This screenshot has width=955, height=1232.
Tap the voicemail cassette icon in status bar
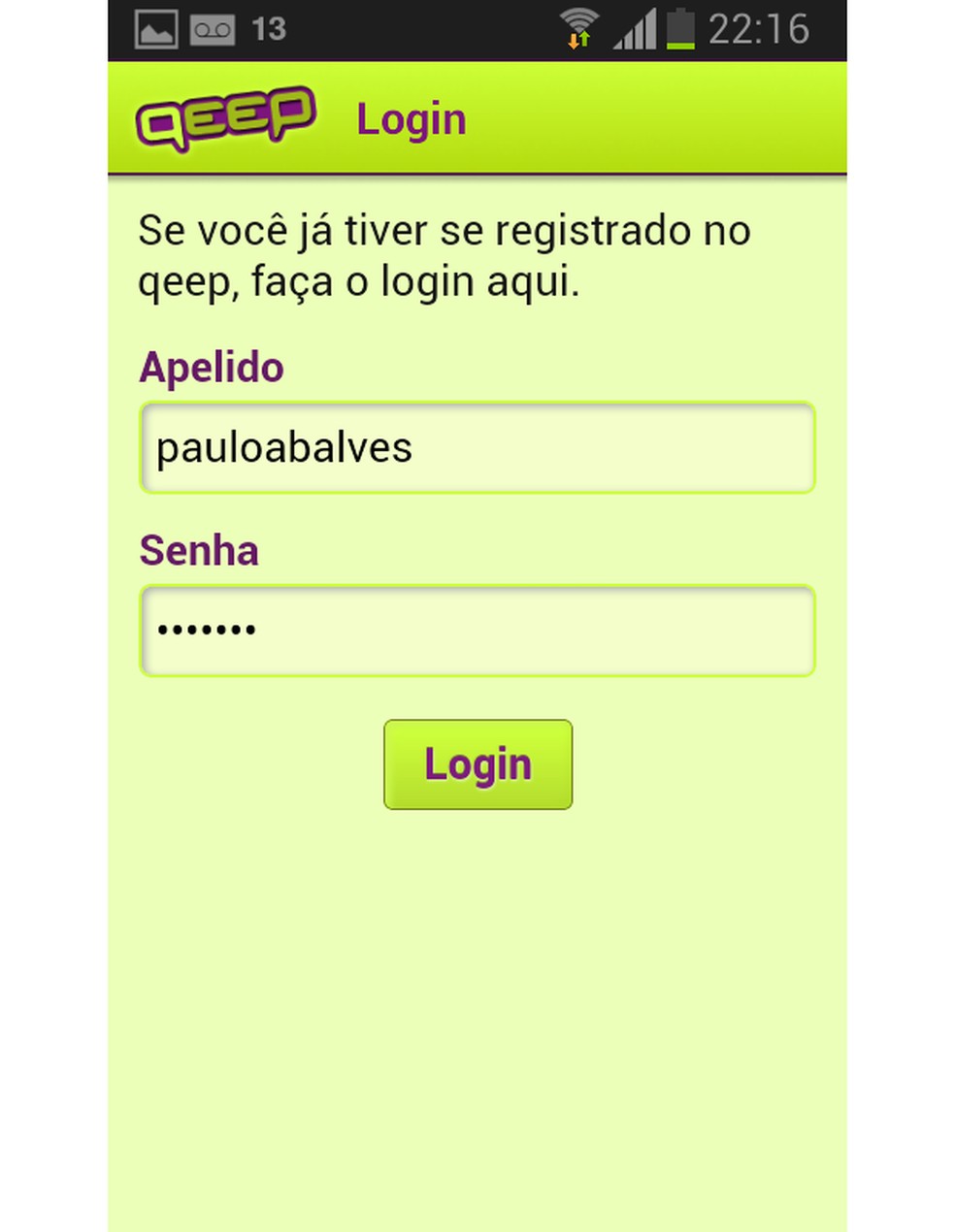tap(212, 28)
